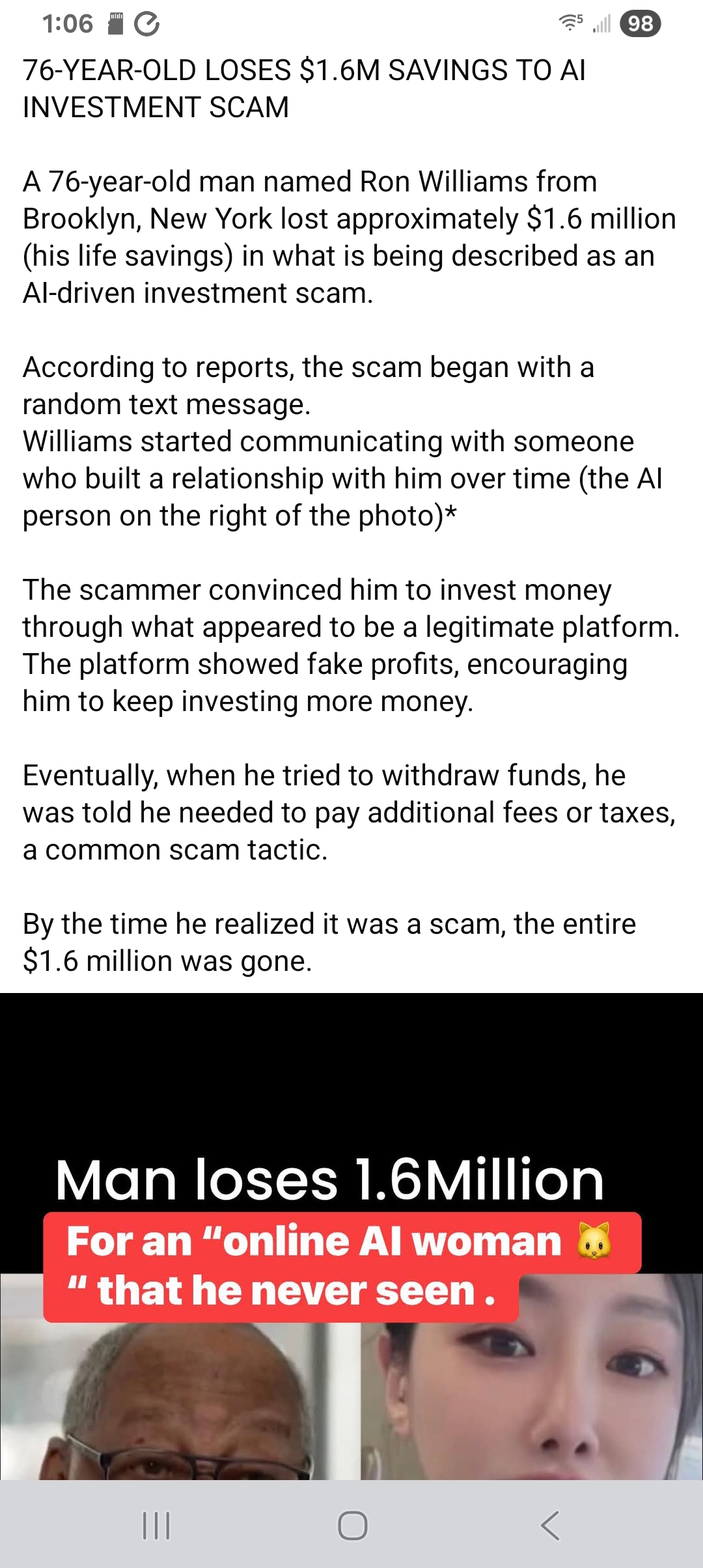Go to the home screen

[x=352, y=1525]
